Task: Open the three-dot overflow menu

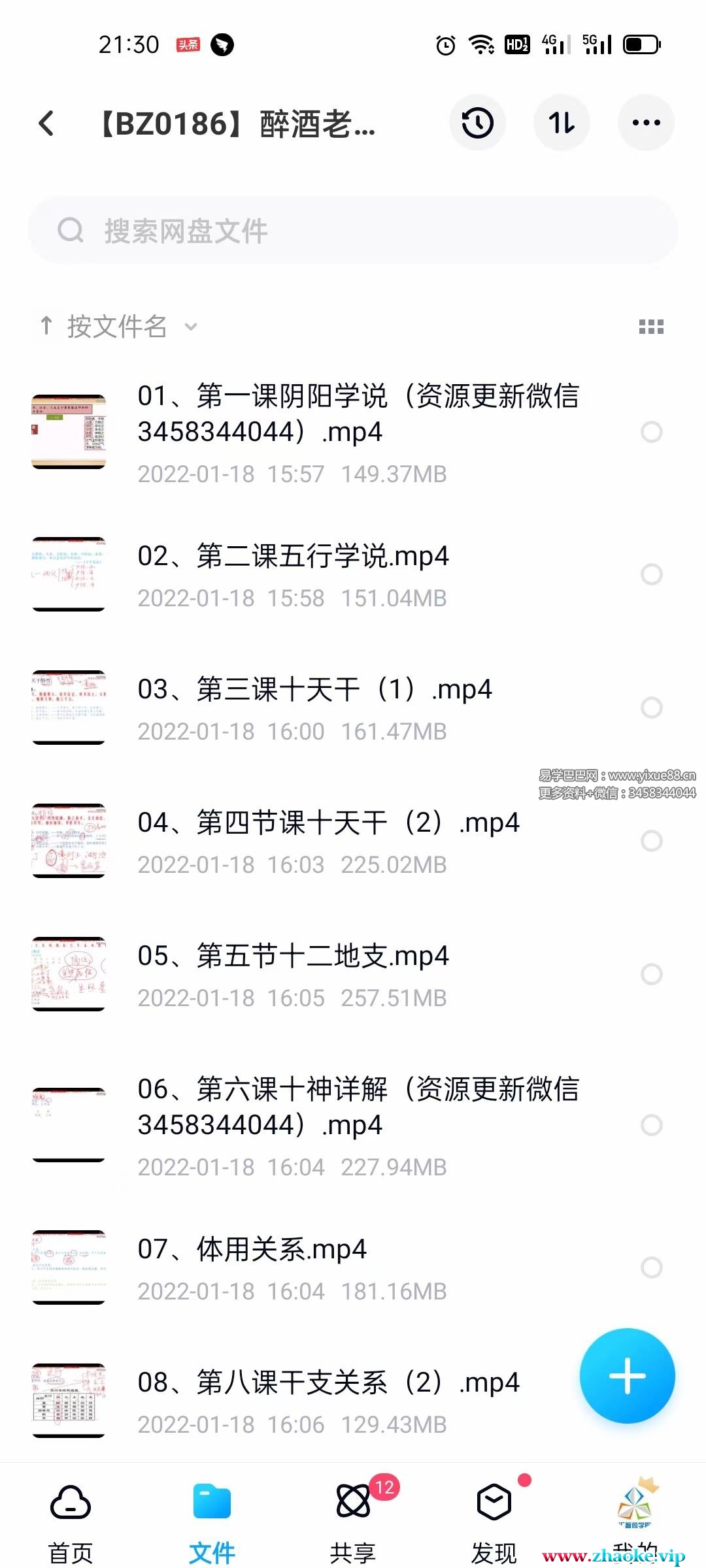Action: coord(646,123)
